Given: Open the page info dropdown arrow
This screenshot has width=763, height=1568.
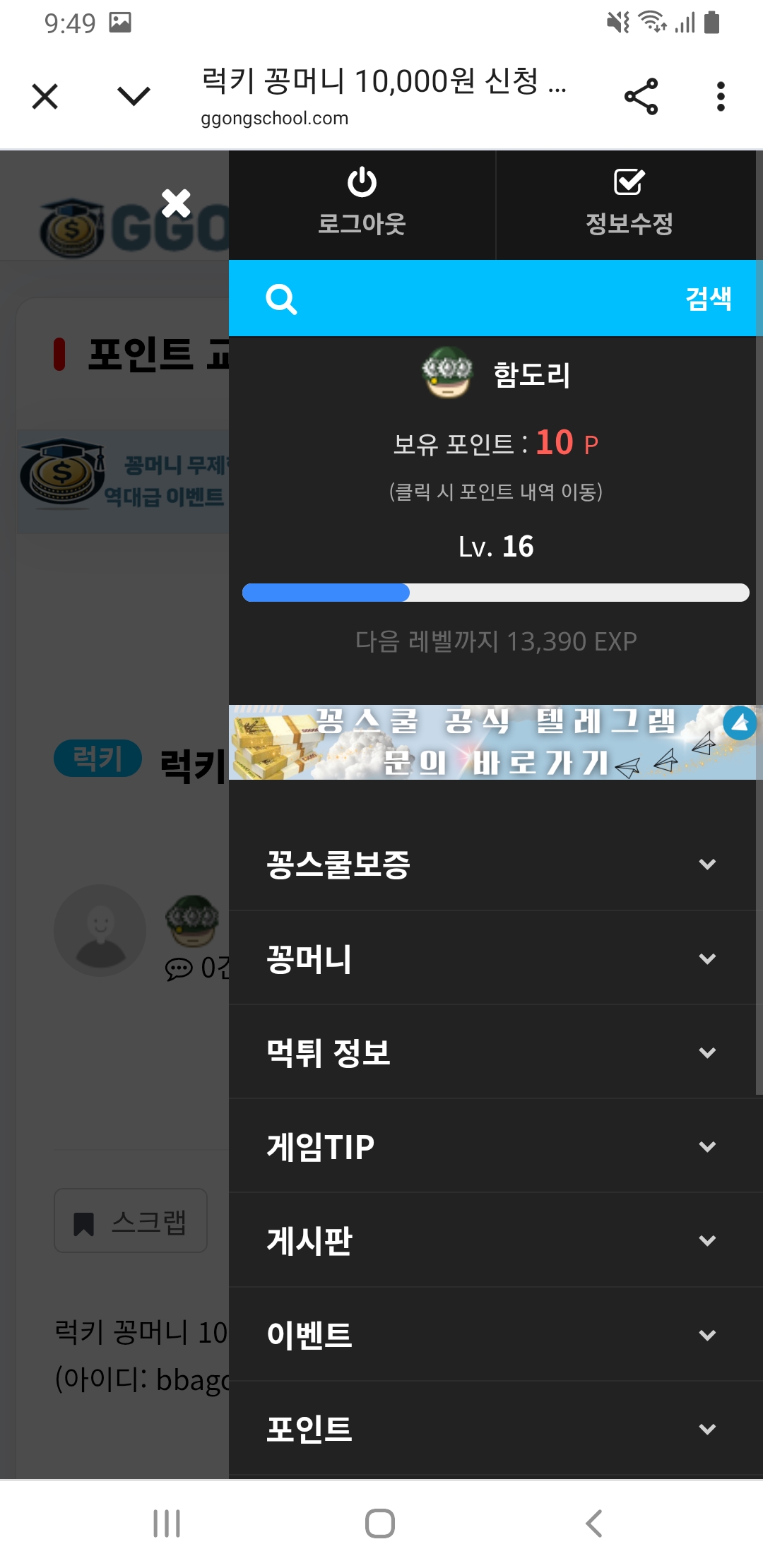Looking at the screenshot, I should pos(134,97).
